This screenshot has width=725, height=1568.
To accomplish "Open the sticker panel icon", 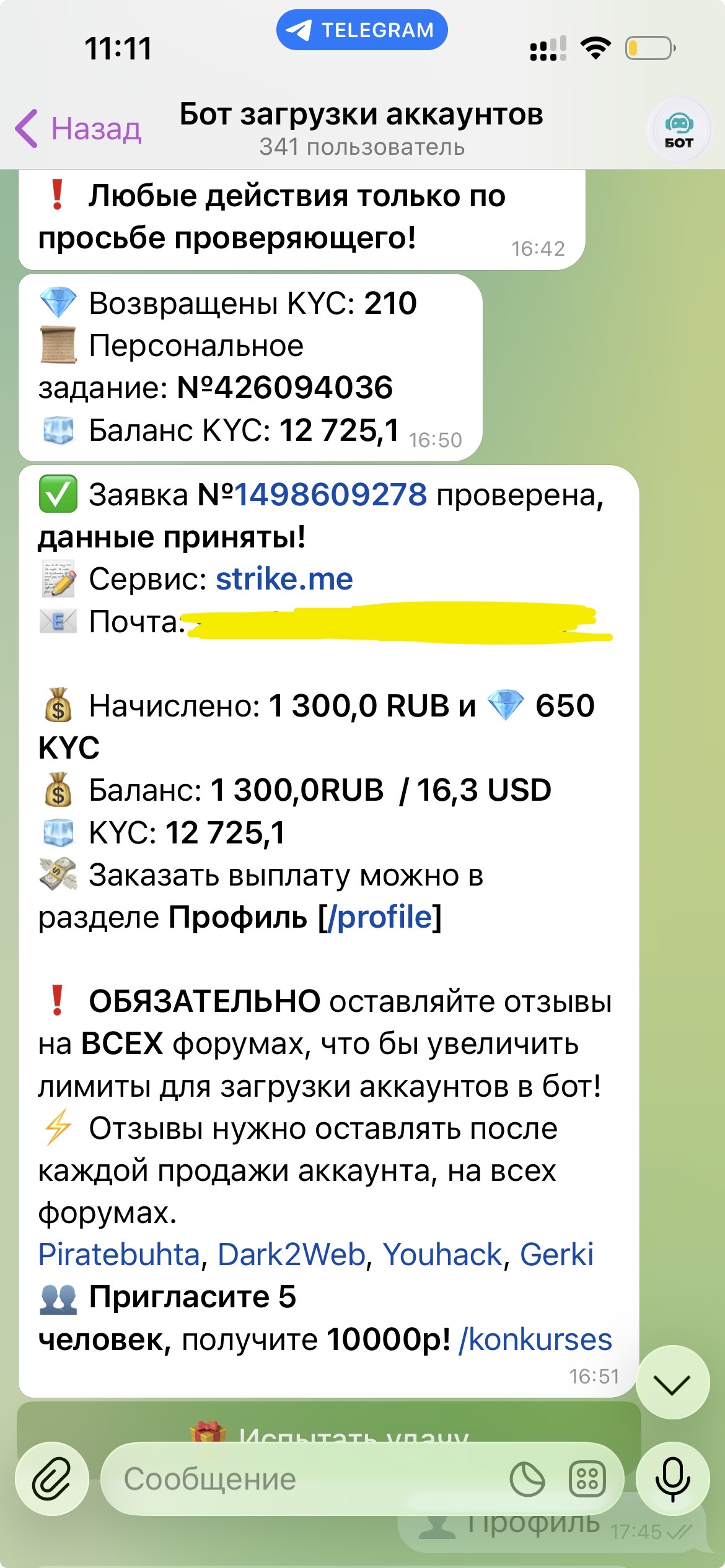I will pyautogui.click(x=527, y=1479).
